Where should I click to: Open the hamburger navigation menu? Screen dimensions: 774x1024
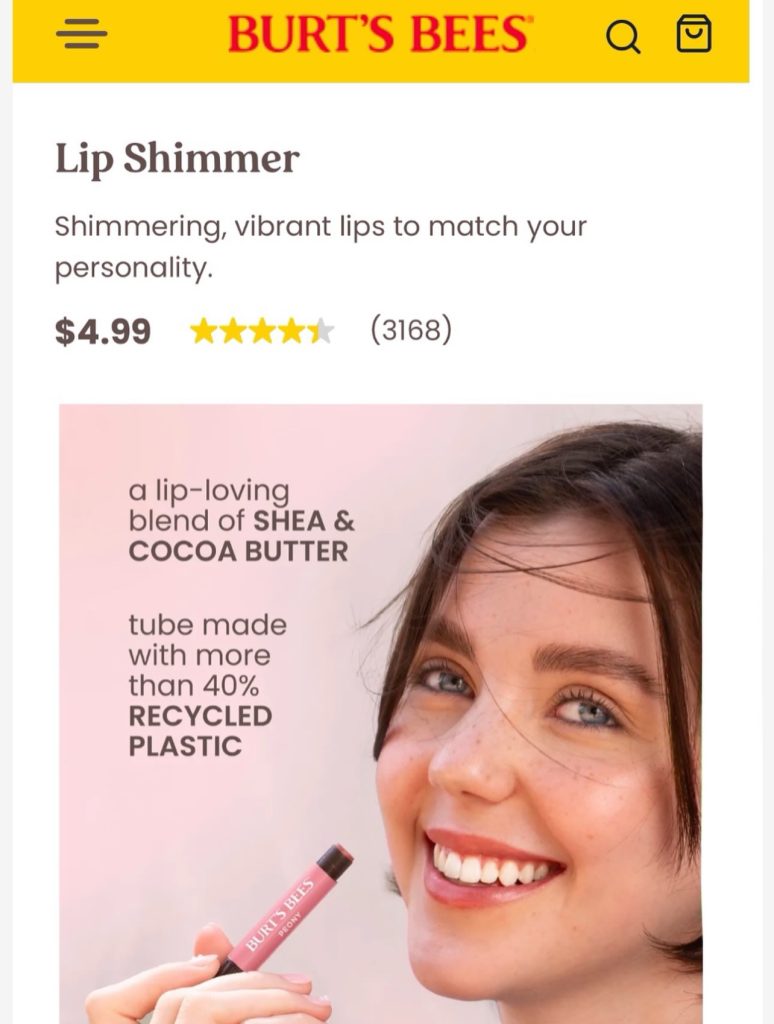click(82, 35)
